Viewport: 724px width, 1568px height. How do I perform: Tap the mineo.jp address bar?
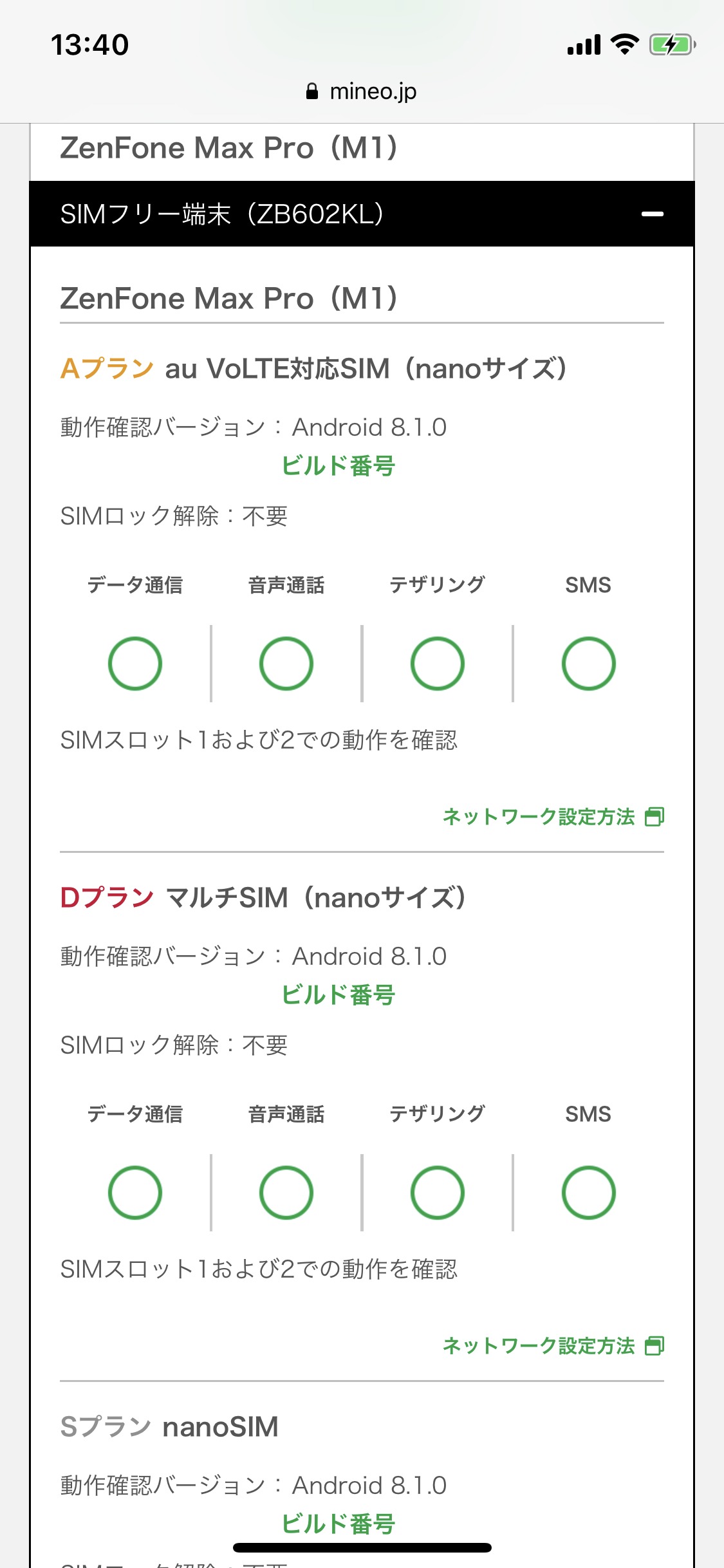362,91
